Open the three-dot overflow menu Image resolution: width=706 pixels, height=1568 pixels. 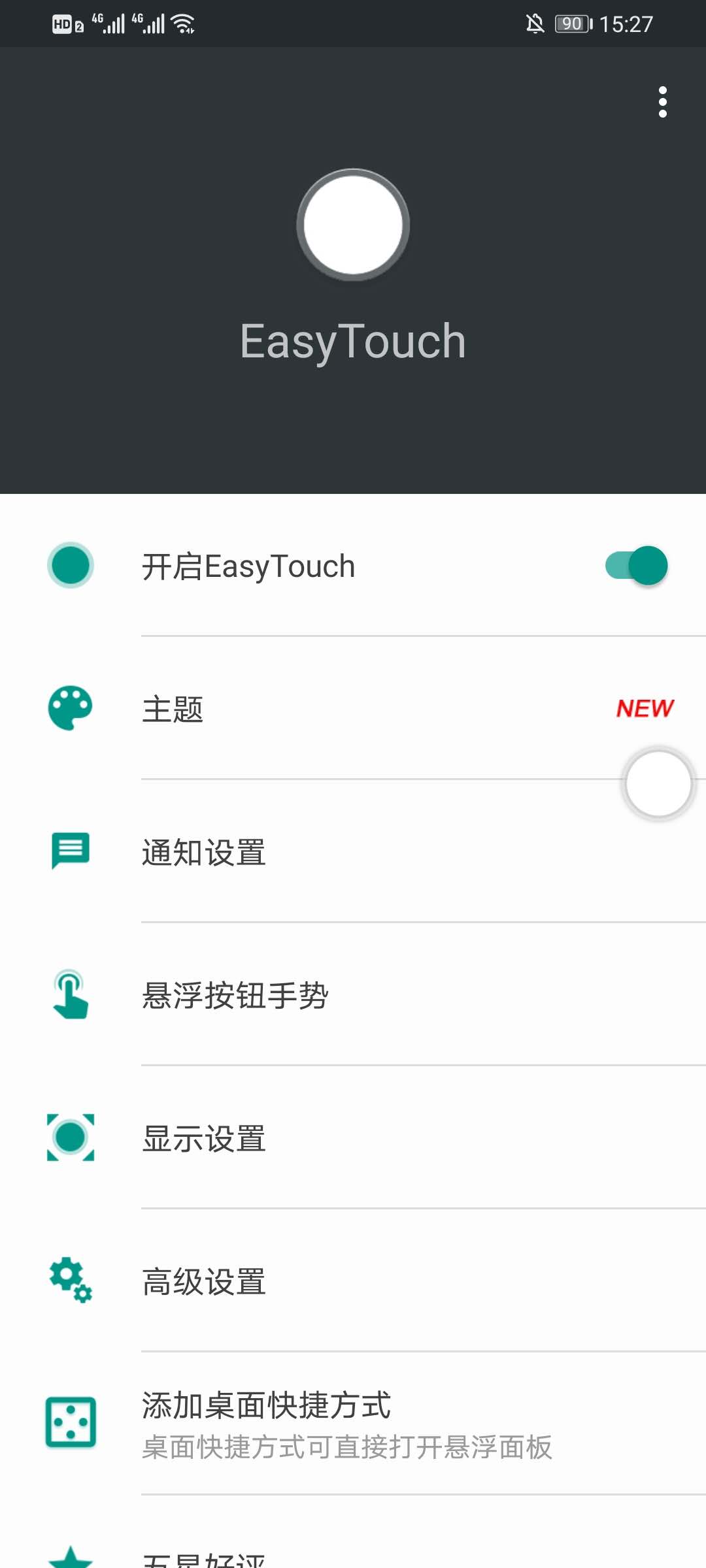662,102
